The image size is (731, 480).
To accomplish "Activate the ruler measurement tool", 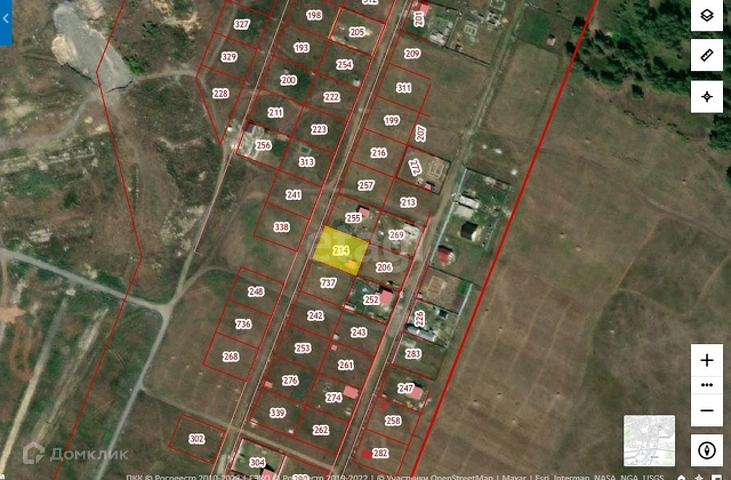I will (706, 55).
